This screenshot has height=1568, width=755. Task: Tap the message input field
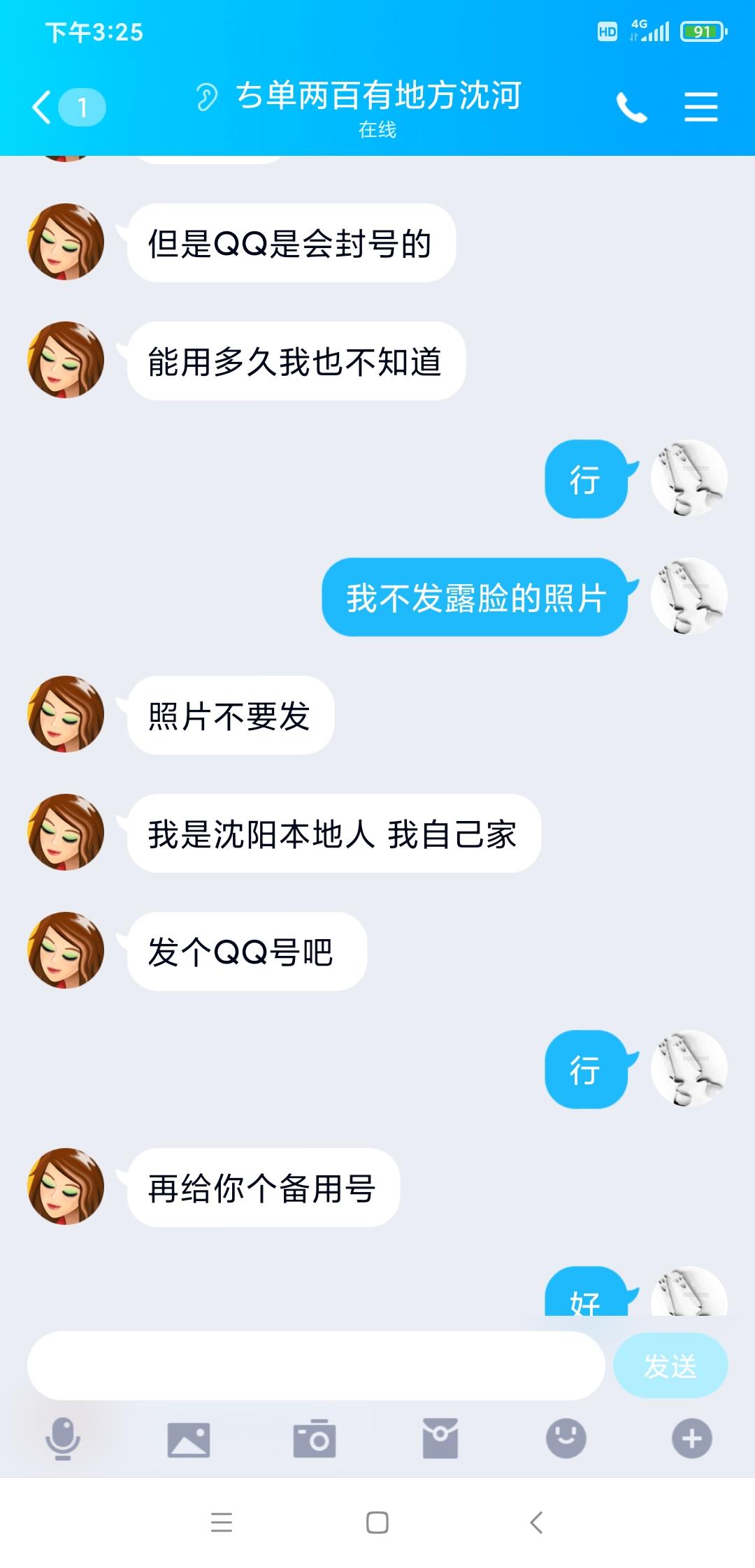pyautogui.click(x=315, y=1365)
